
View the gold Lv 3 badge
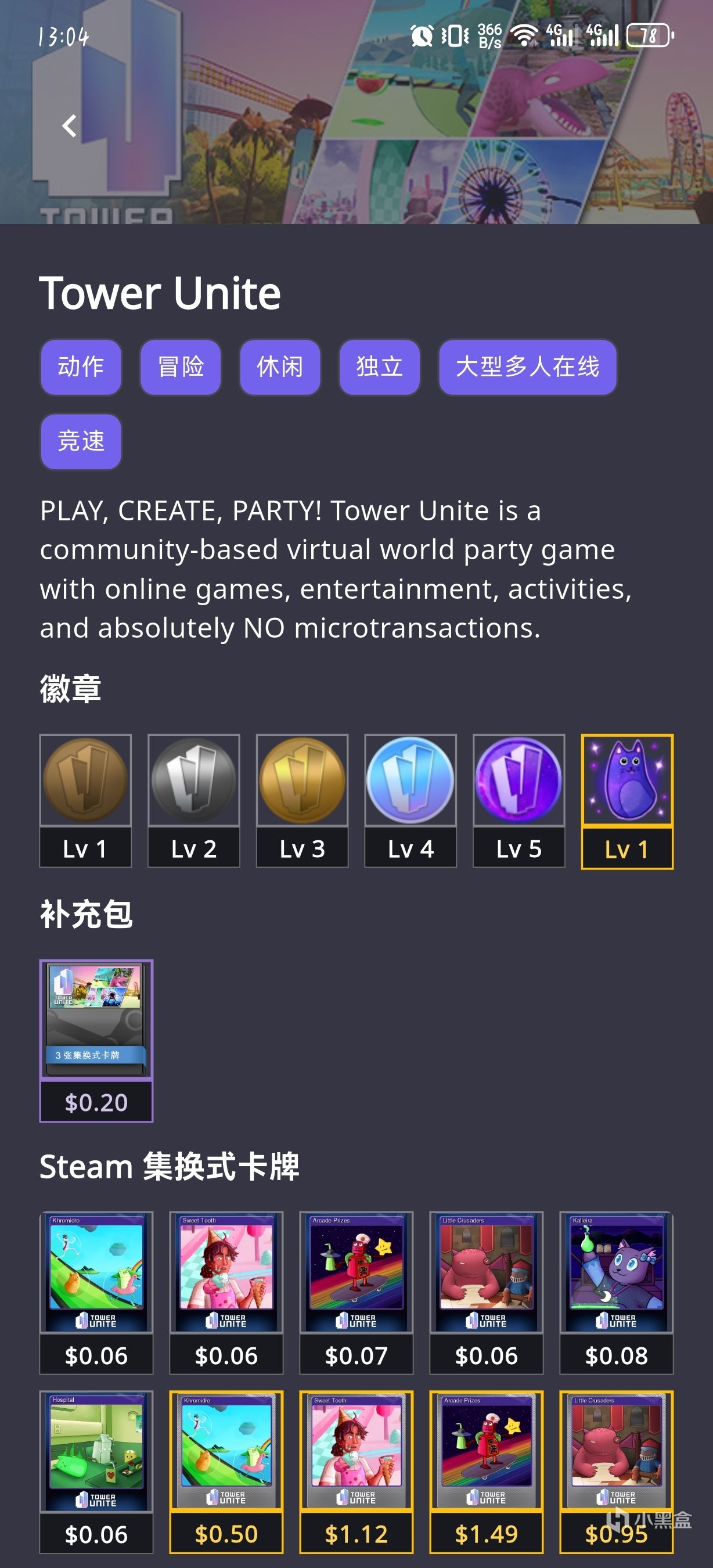pos(302,800)
